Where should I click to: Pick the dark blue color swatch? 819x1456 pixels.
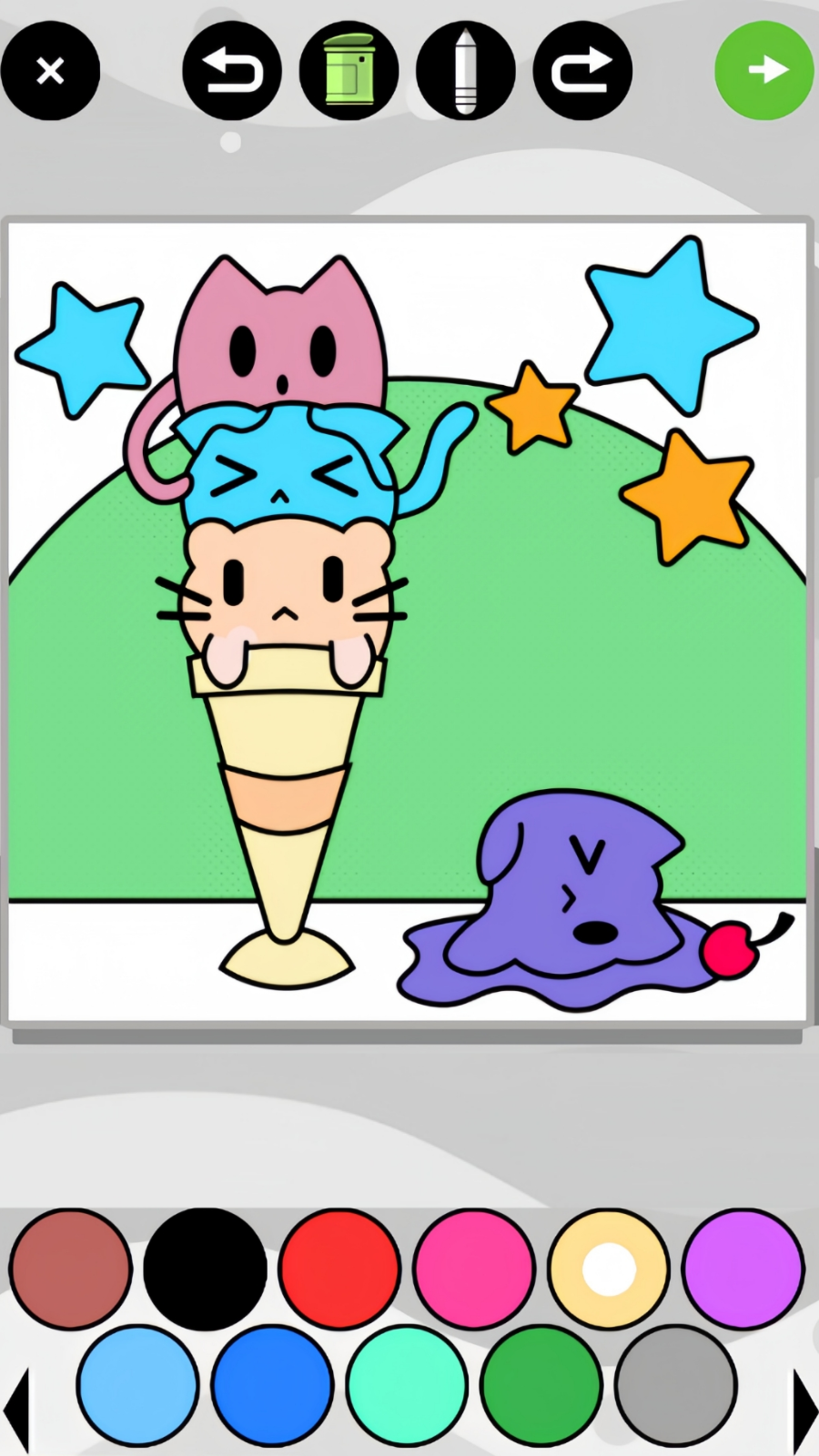[272, 1386]
